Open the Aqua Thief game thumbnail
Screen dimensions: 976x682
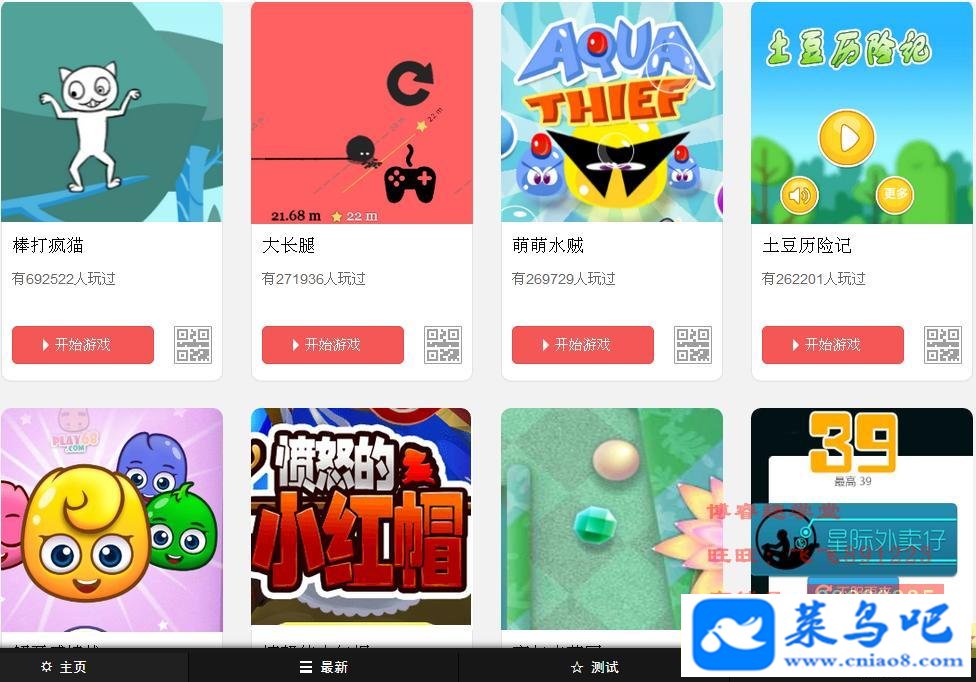point(612,112)
